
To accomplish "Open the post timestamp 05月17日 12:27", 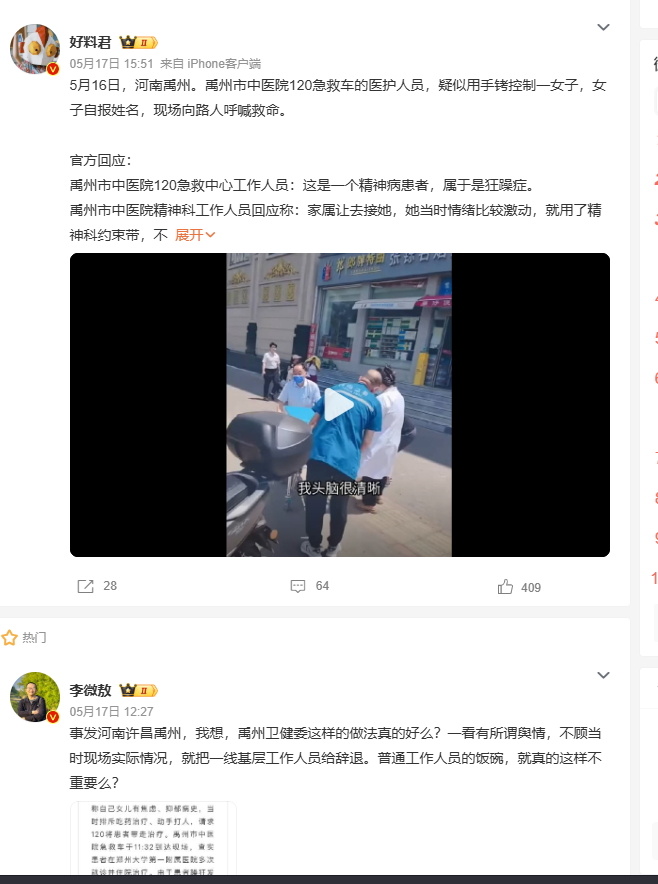I will [x=111, y=711].
